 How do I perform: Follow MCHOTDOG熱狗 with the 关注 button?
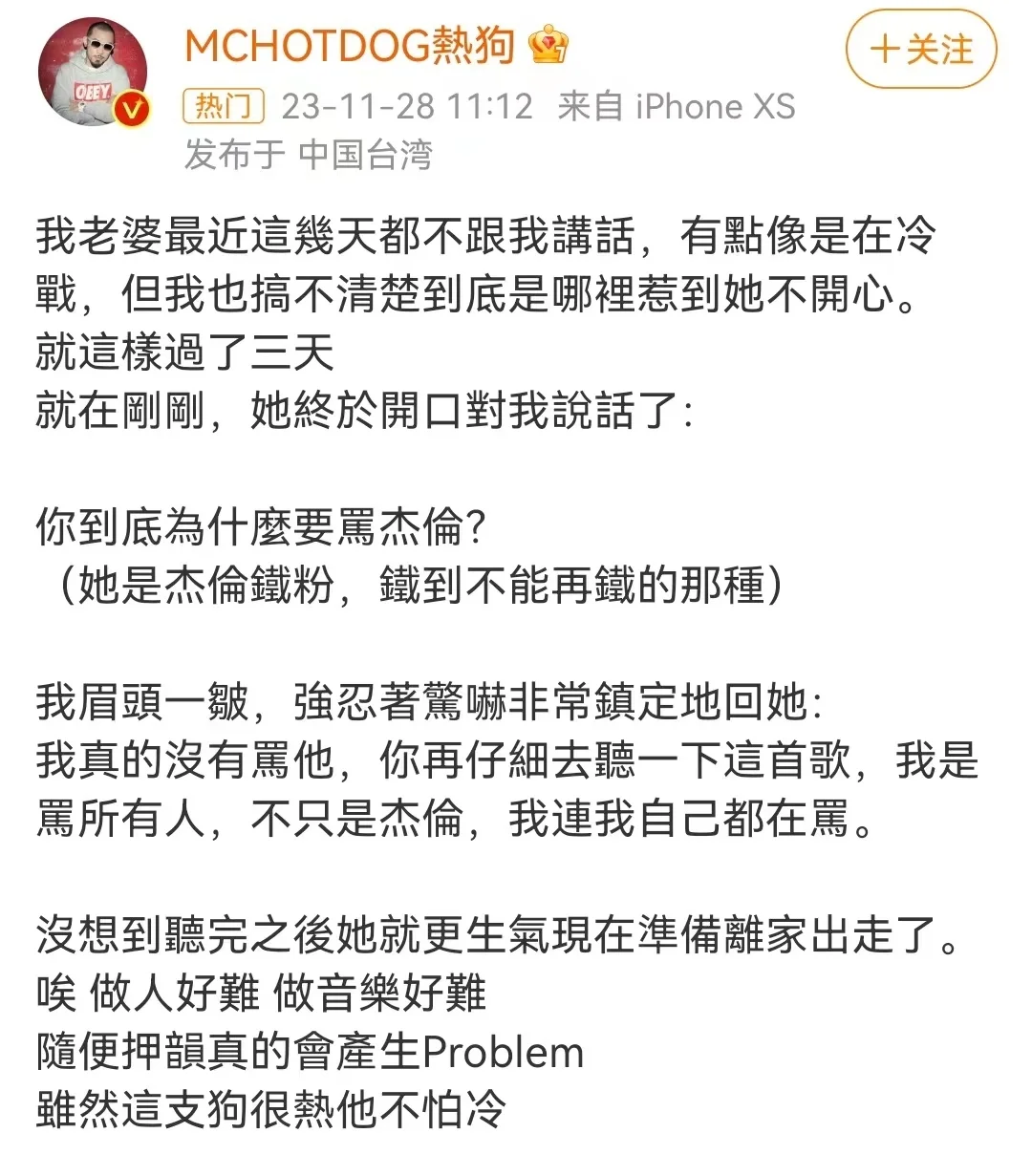click(x=920, y=50)
